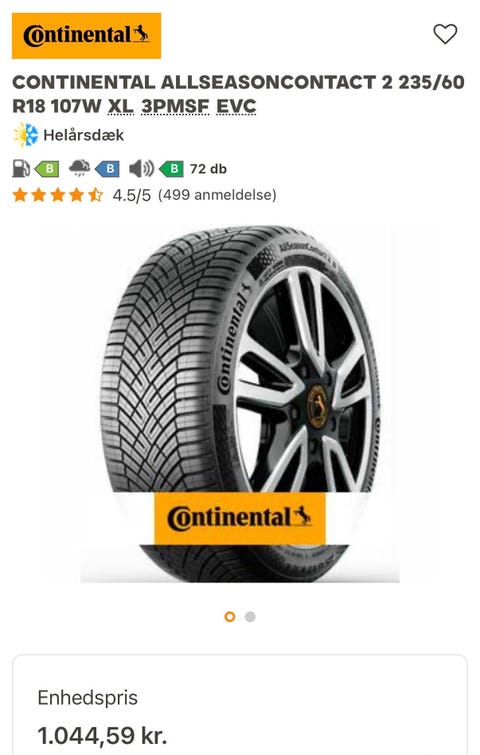Open the XL abbreviation explanation
This screenshot has height=755, width=480.
pos(121,106)
